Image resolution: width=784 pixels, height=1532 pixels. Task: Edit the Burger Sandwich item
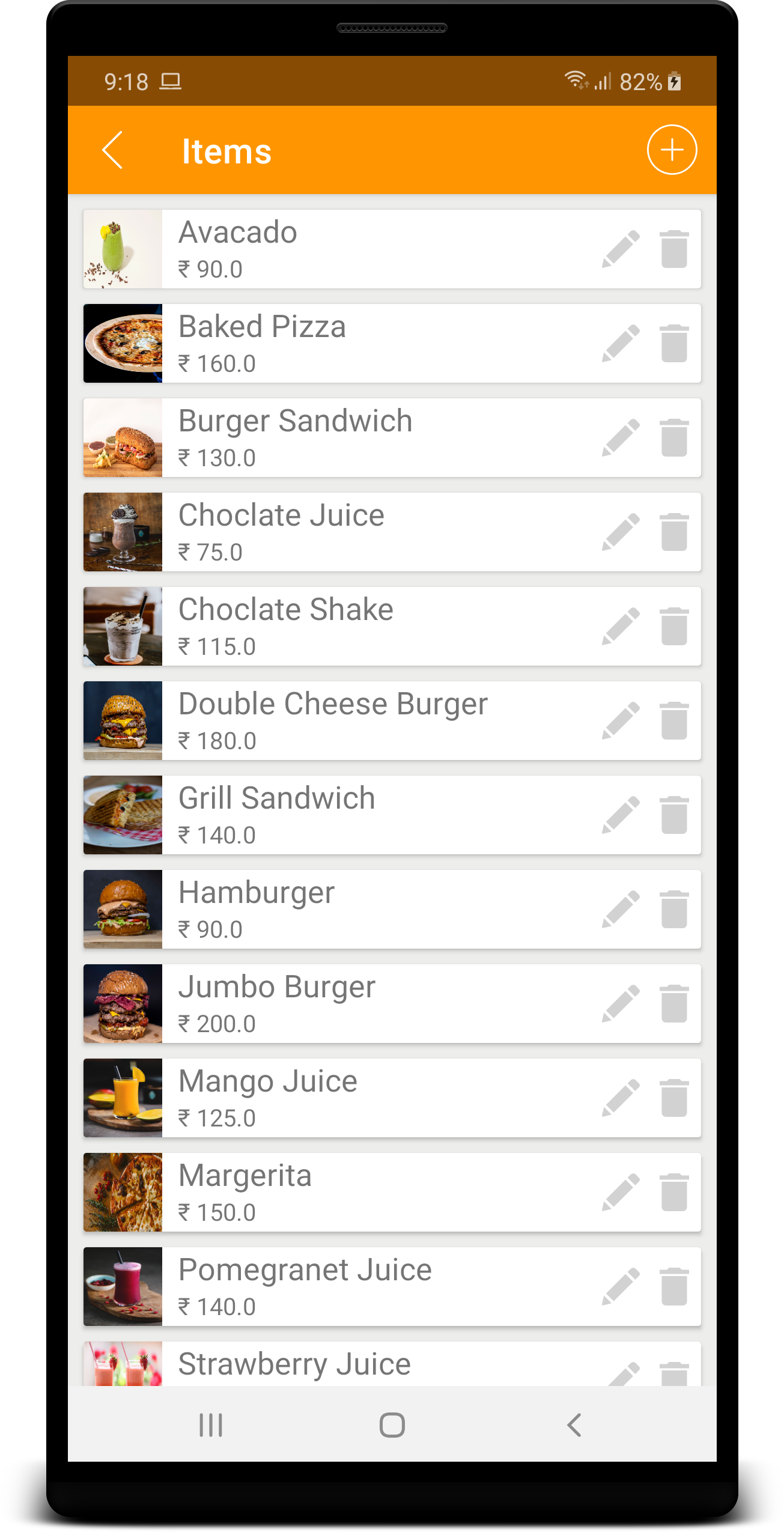coord(621,437)
